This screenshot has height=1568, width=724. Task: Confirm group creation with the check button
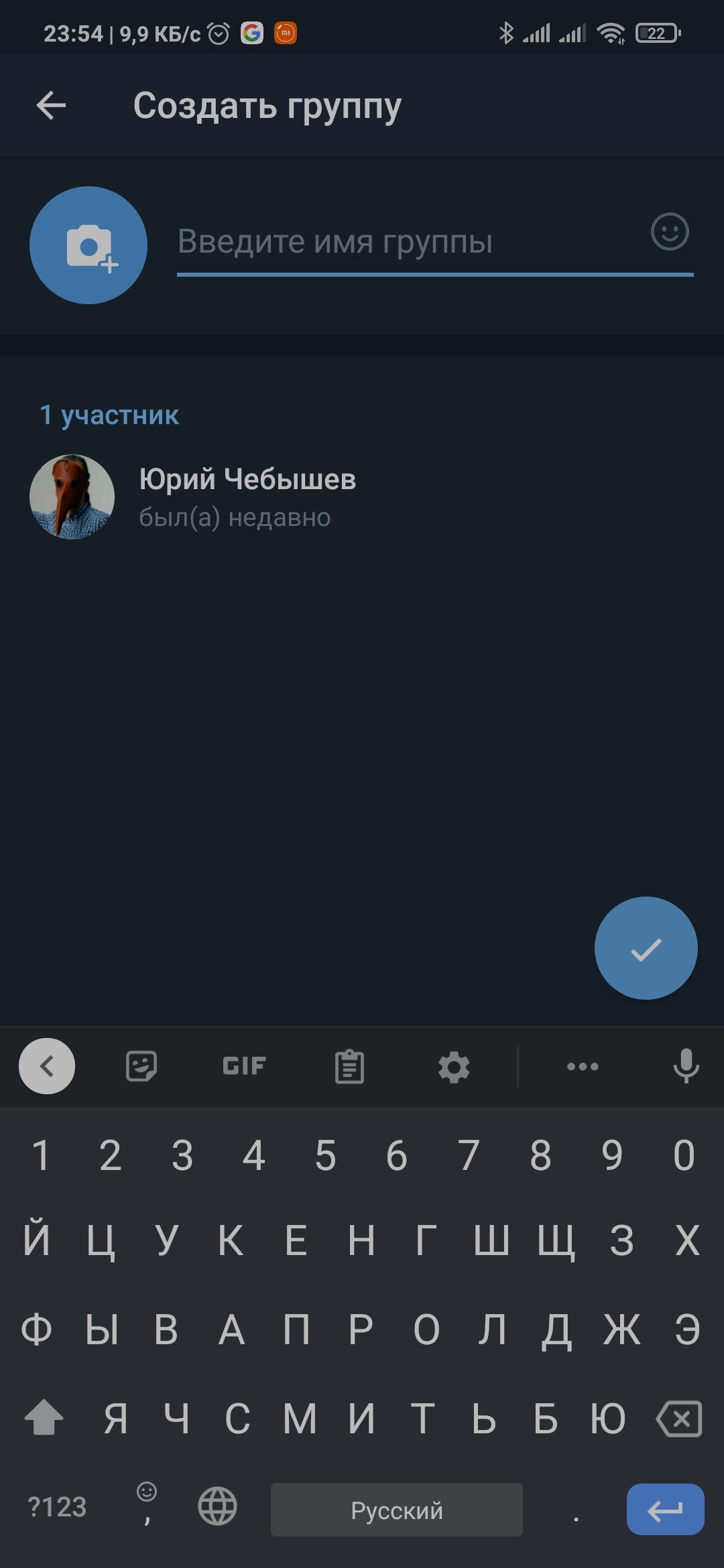[x=646, y=948]
